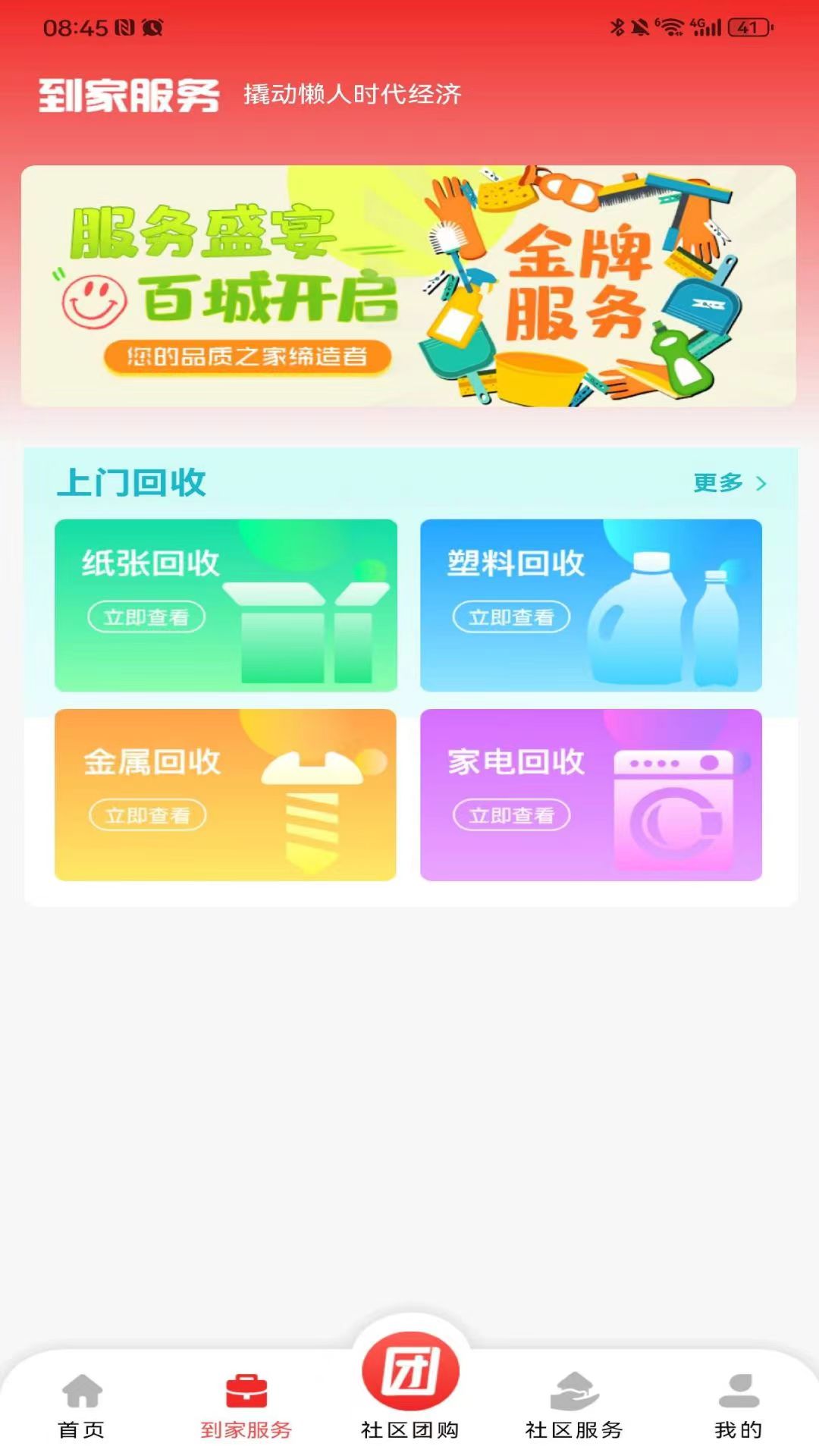Open the 我的 profile tab
Screen dimensions: 819x1456
[738, 1405]
